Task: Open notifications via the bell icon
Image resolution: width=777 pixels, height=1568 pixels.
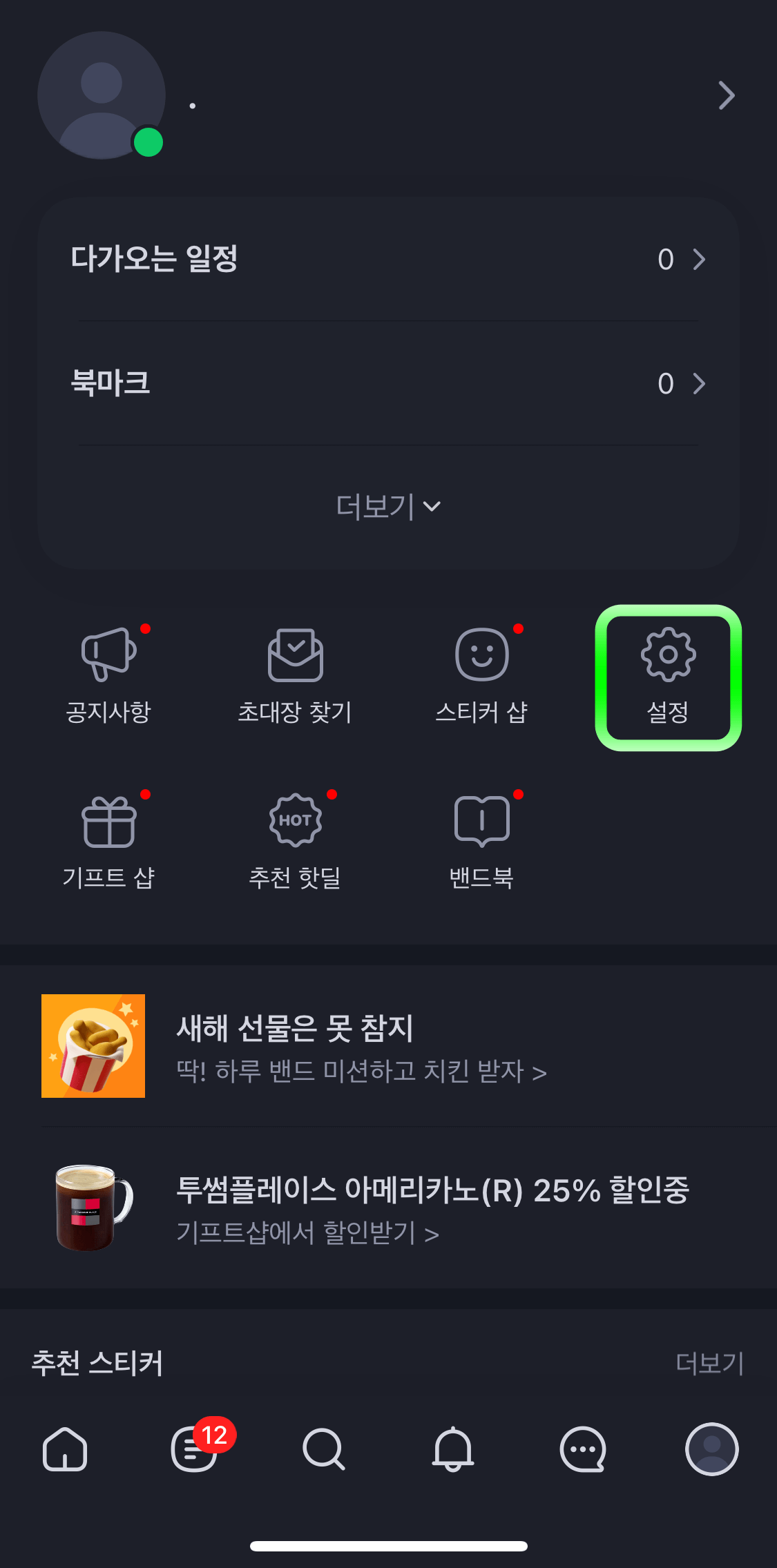Action: point(453,1449)
